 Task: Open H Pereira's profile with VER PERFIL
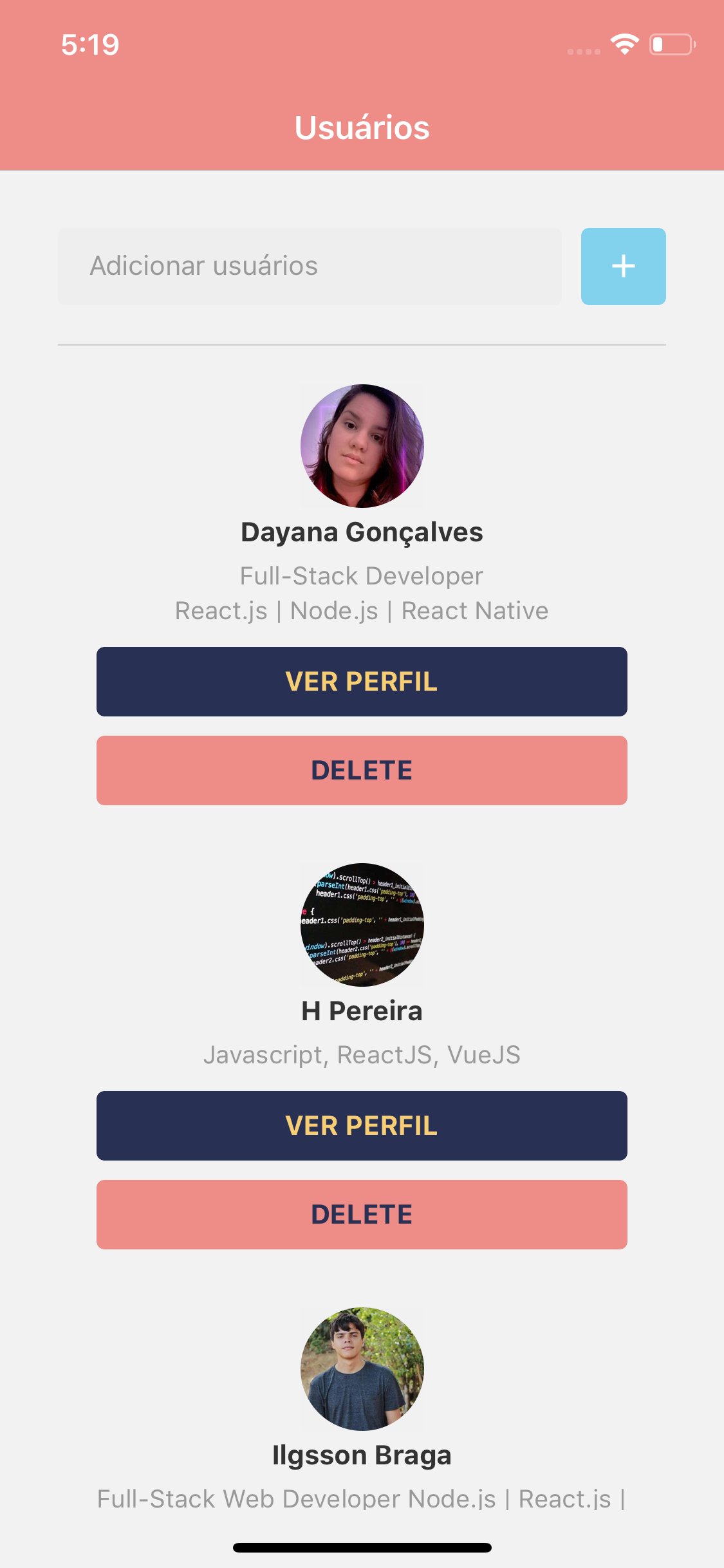[362, 1125]
